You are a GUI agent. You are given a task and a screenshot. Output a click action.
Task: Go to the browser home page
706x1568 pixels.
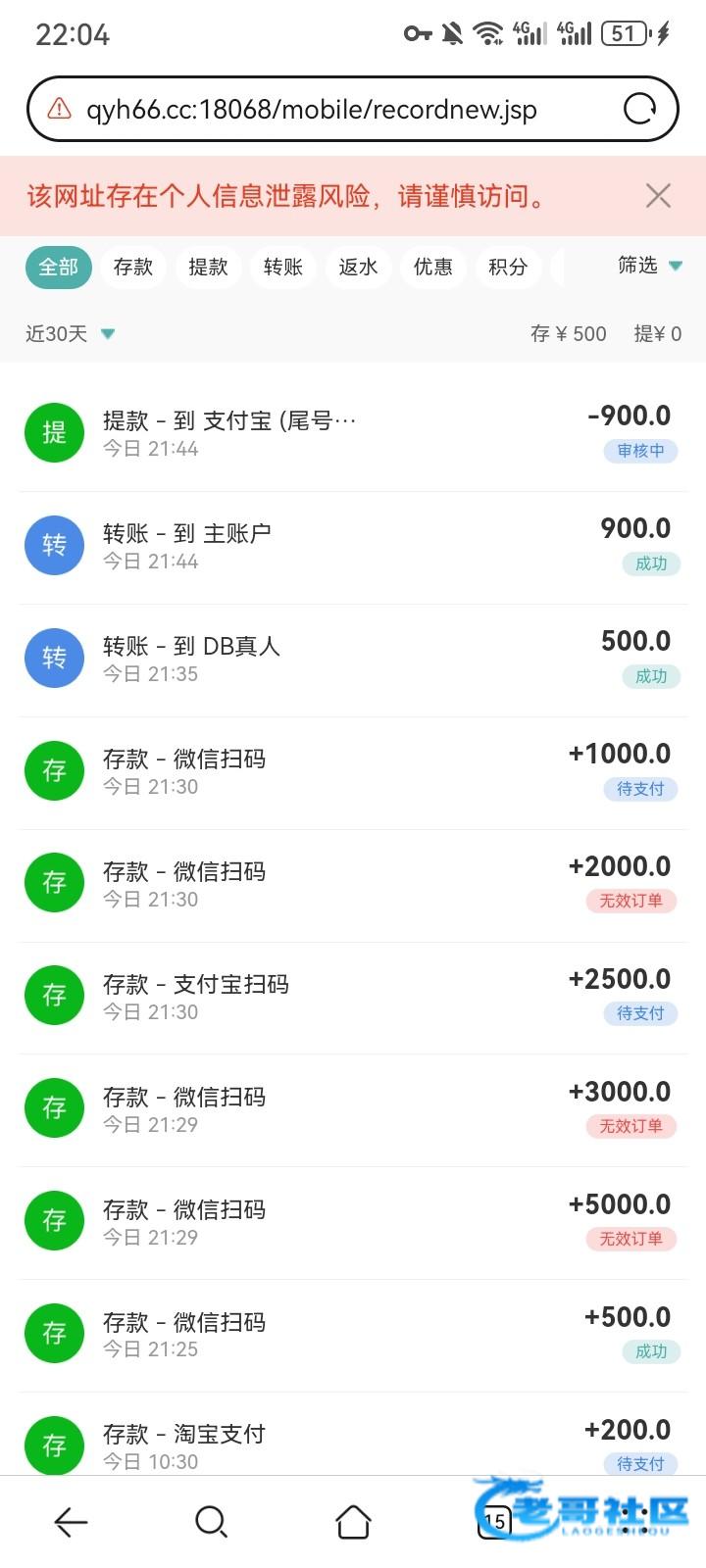point(353,1522)
